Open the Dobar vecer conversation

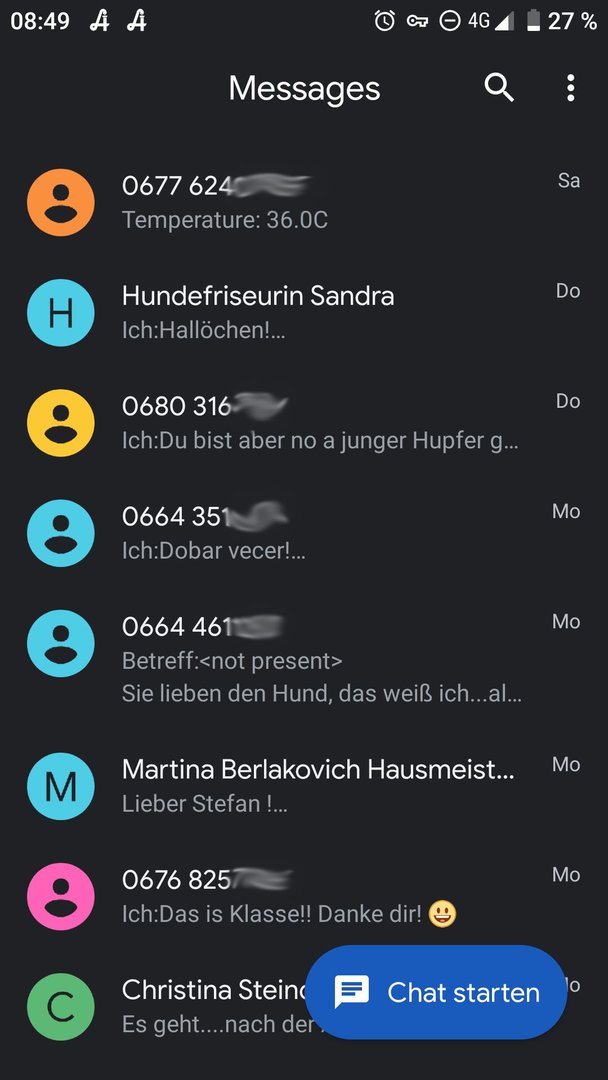pyautogui.click(x=304, y=533)
